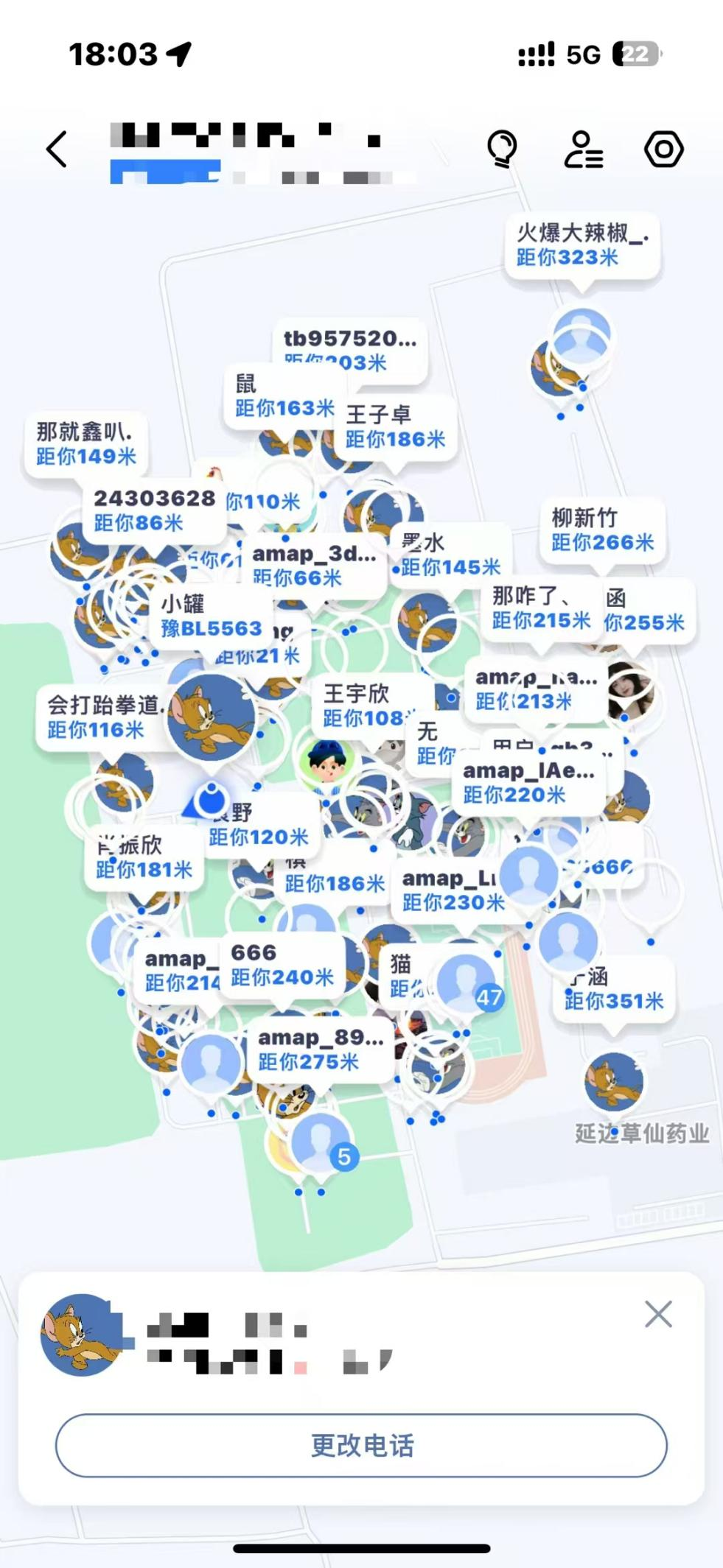Tap the amap_89 marker at 275米
The height and width of the screenshot is (1568, 723).
point(320,1049)
